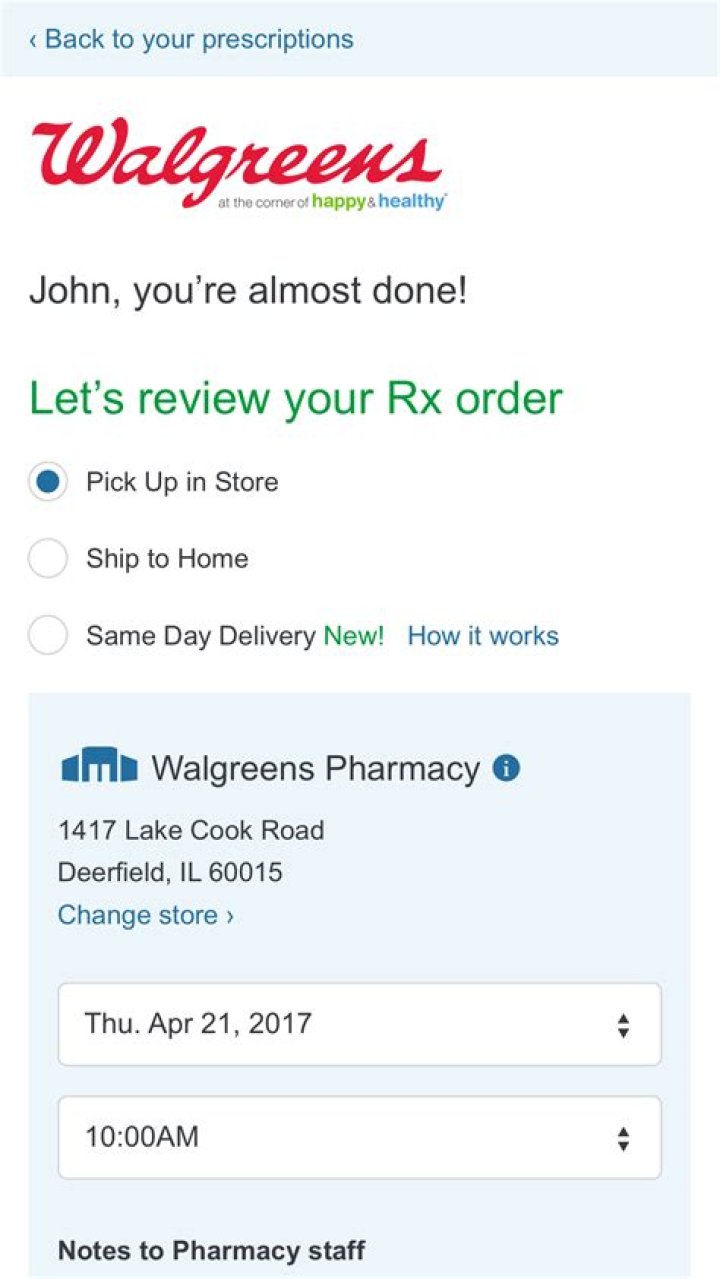Go back to your prescriptions

191,40
